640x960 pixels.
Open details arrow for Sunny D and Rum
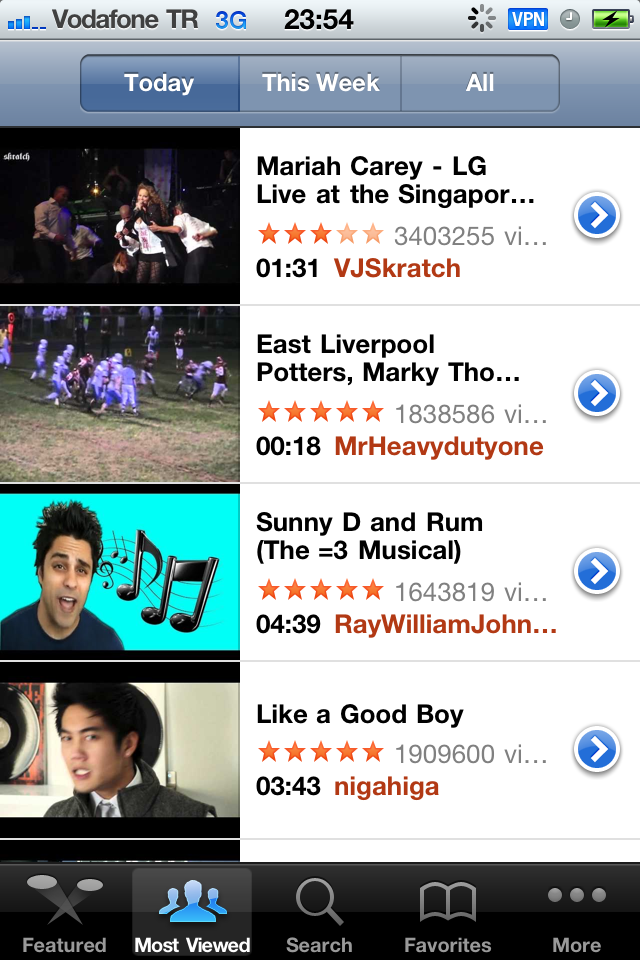pyautogui.click(x=597, y=572)
